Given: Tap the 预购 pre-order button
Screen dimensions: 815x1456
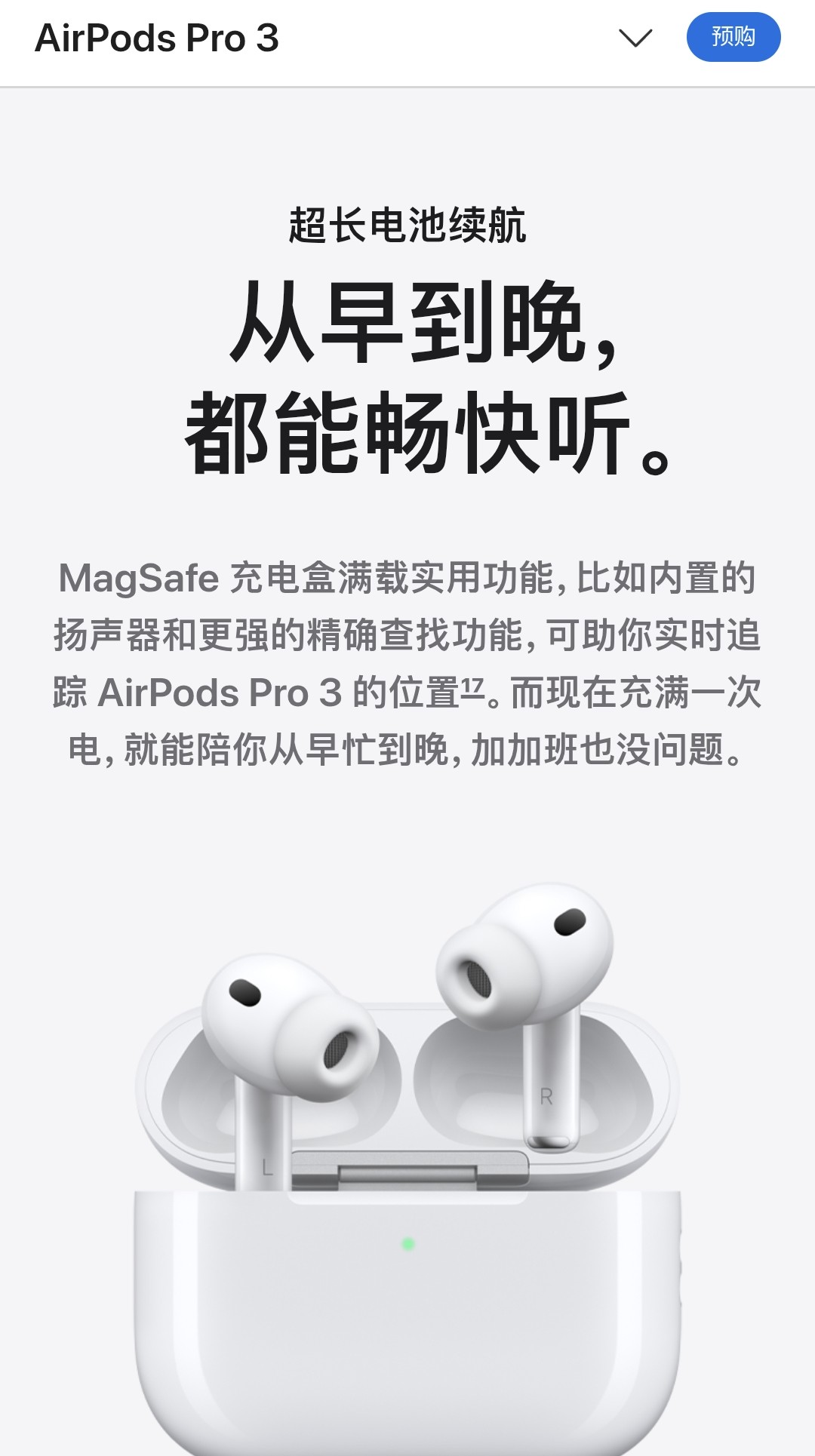Looking at the screenshot, I should pos(733,37).
